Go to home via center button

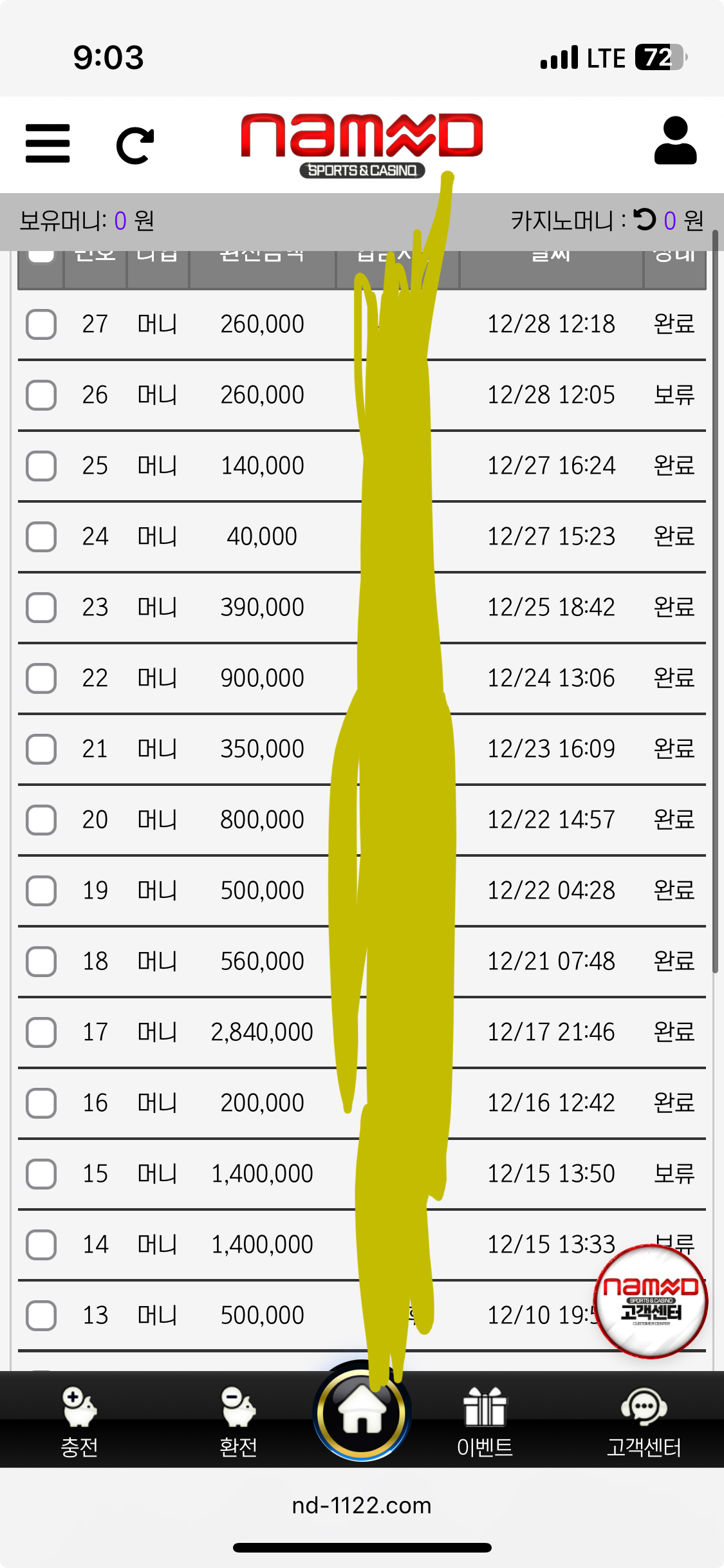click(x=362, y=1412)
